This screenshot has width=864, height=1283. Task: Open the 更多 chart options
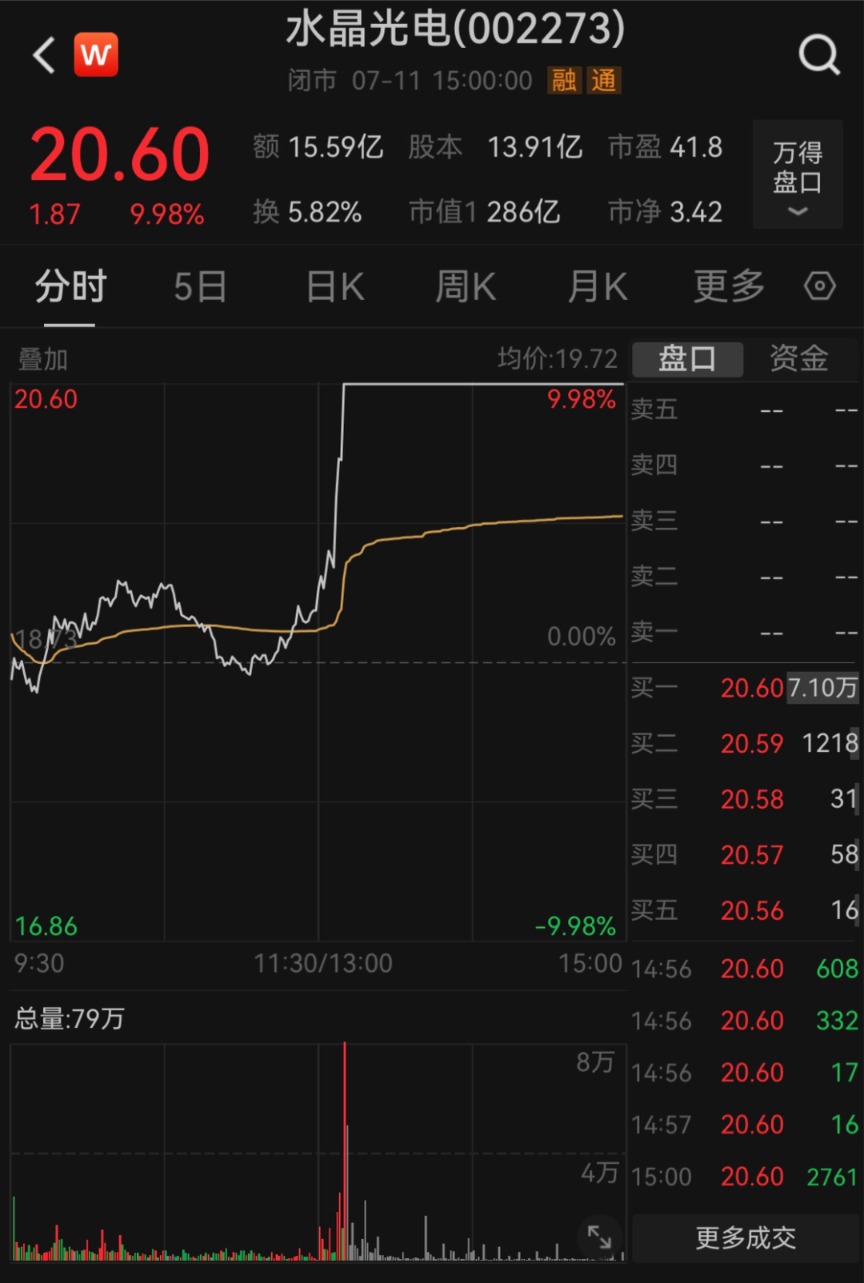click(x=729, y=287)
